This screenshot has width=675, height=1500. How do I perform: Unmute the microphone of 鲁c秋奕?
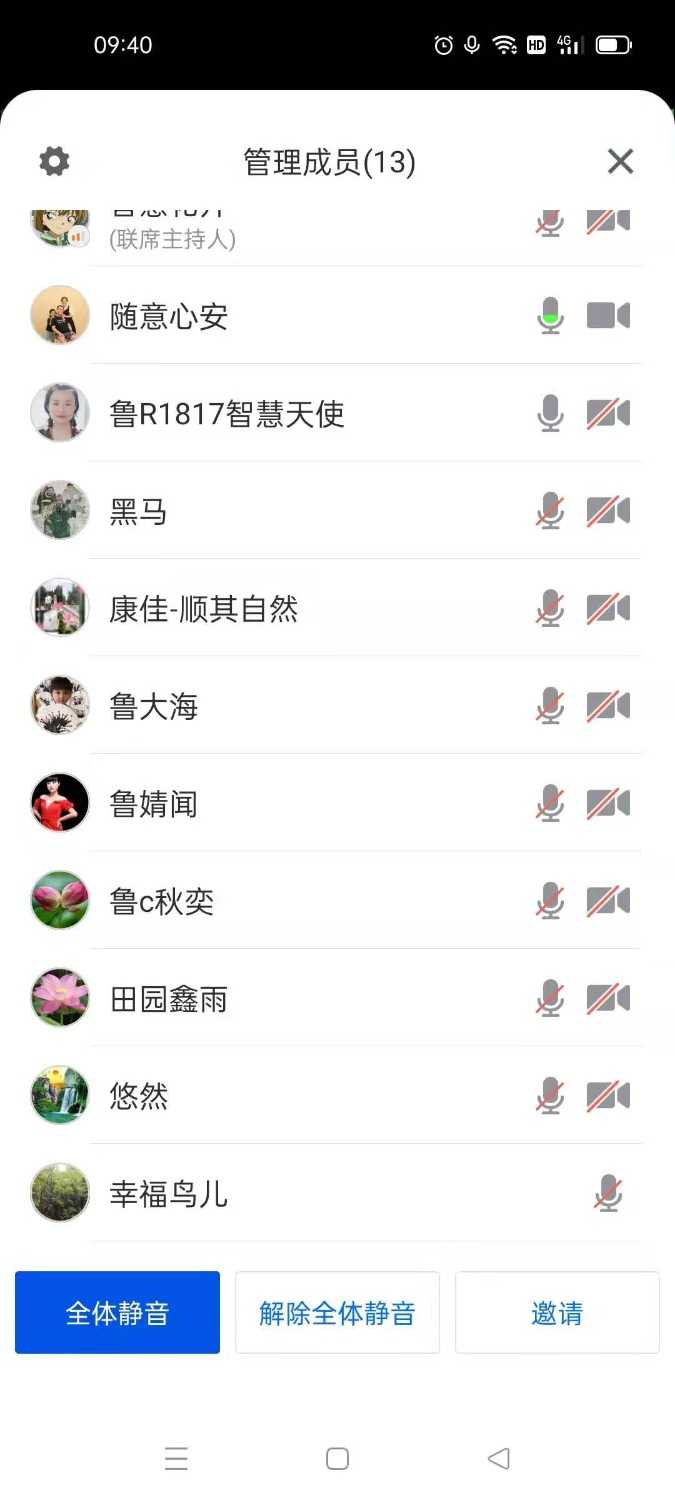[550, 901]
